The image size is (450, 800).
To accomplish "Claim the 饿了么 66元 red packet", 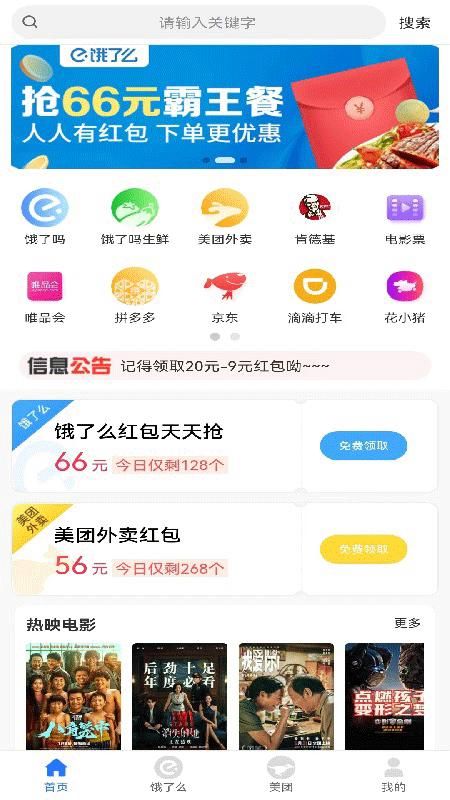I will tap(363, 446).
